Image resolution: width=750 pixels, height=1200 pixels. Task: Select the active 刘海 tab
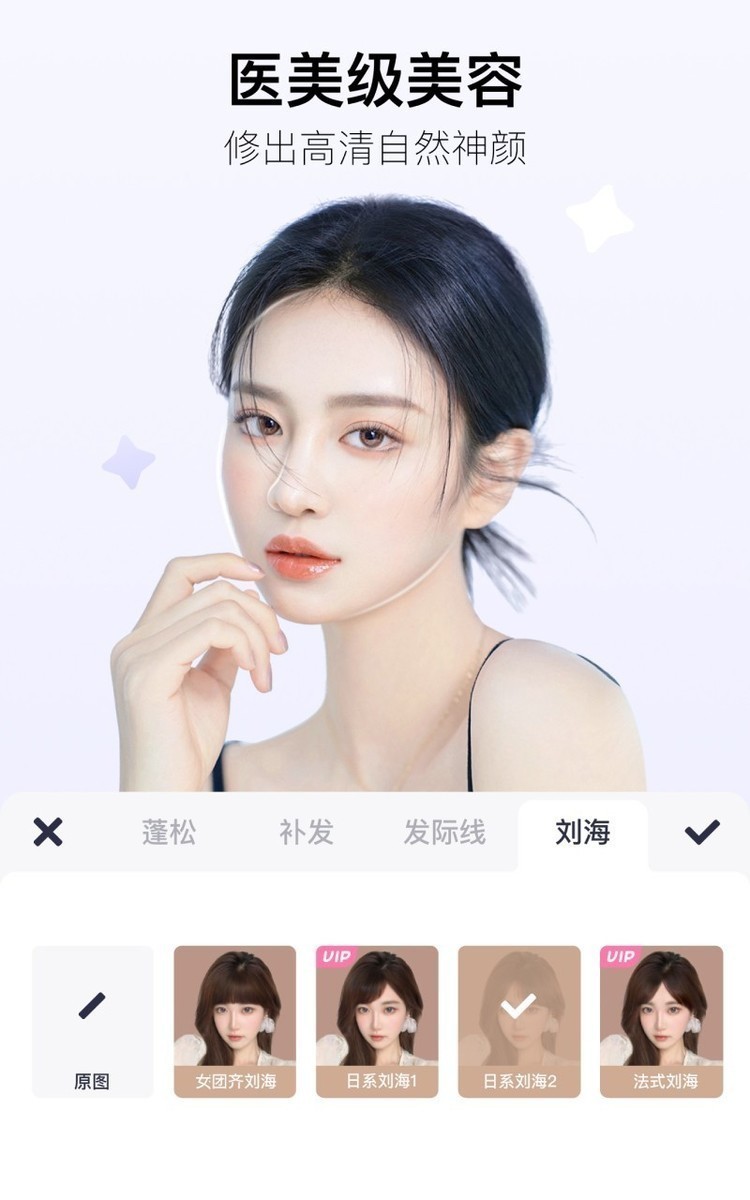[584, 831]
